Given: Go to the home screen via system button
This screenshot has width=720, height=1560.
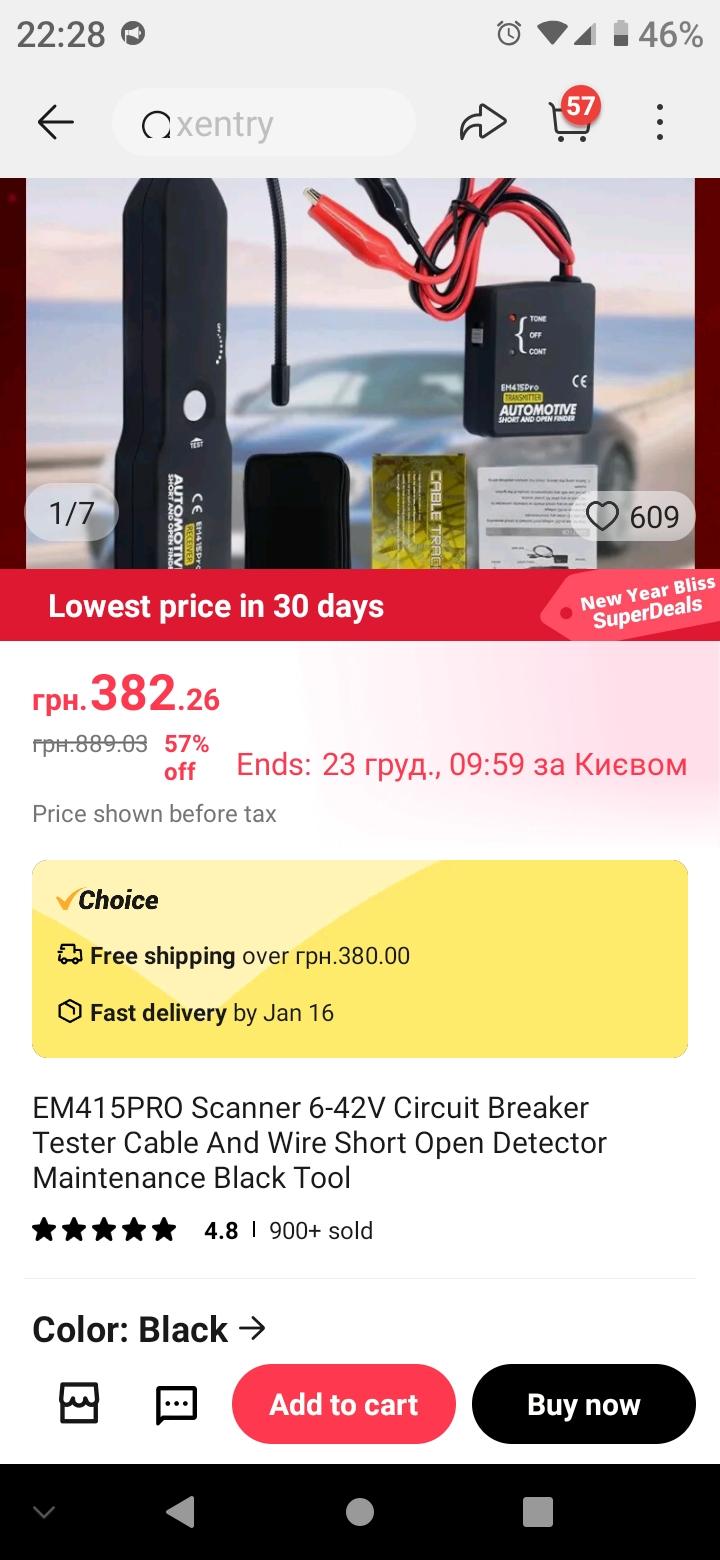Looking at the screenshot, I should click(x=360, y=1512).
